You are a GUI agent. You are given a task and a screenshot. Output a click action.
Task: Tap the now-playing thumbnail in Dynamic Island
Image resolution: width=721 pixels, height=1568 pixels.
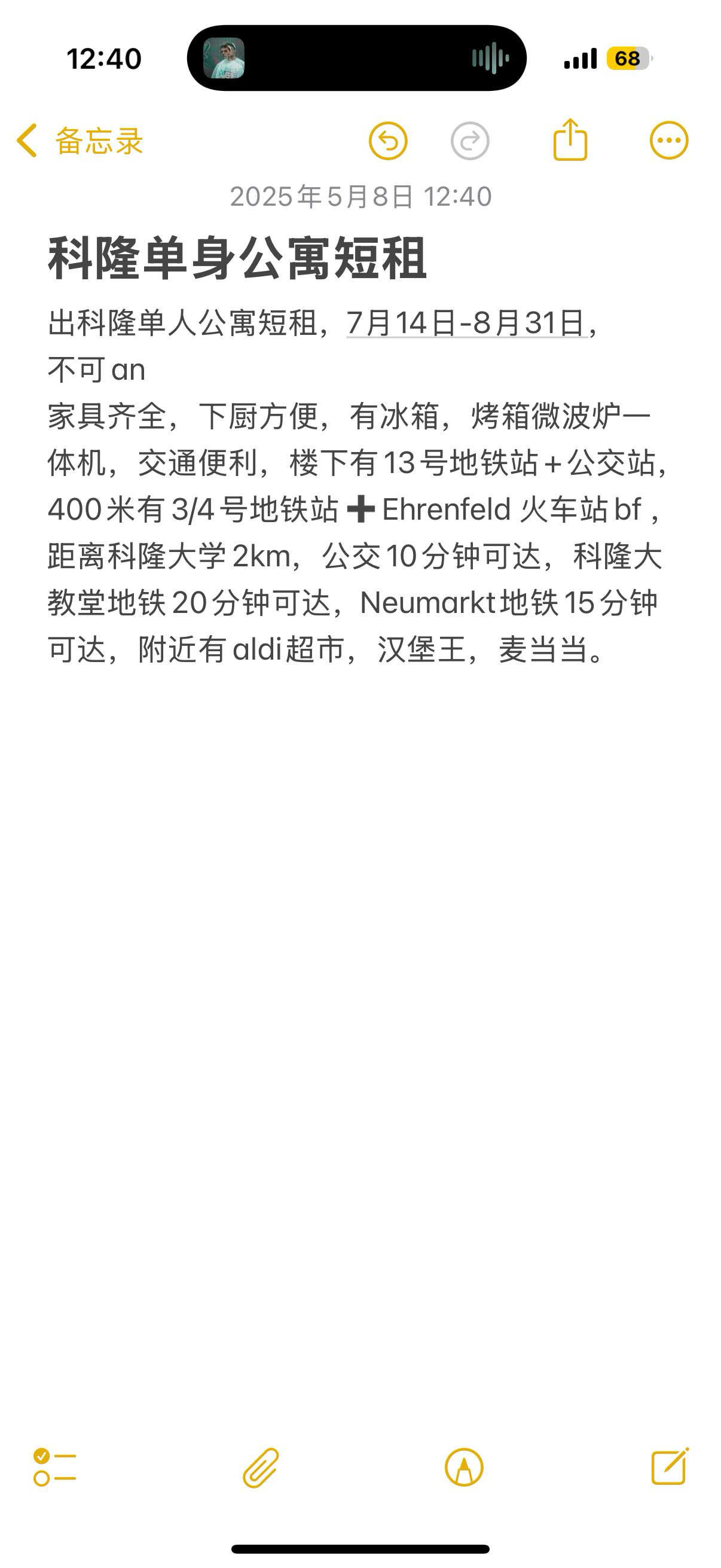(224, 59)
